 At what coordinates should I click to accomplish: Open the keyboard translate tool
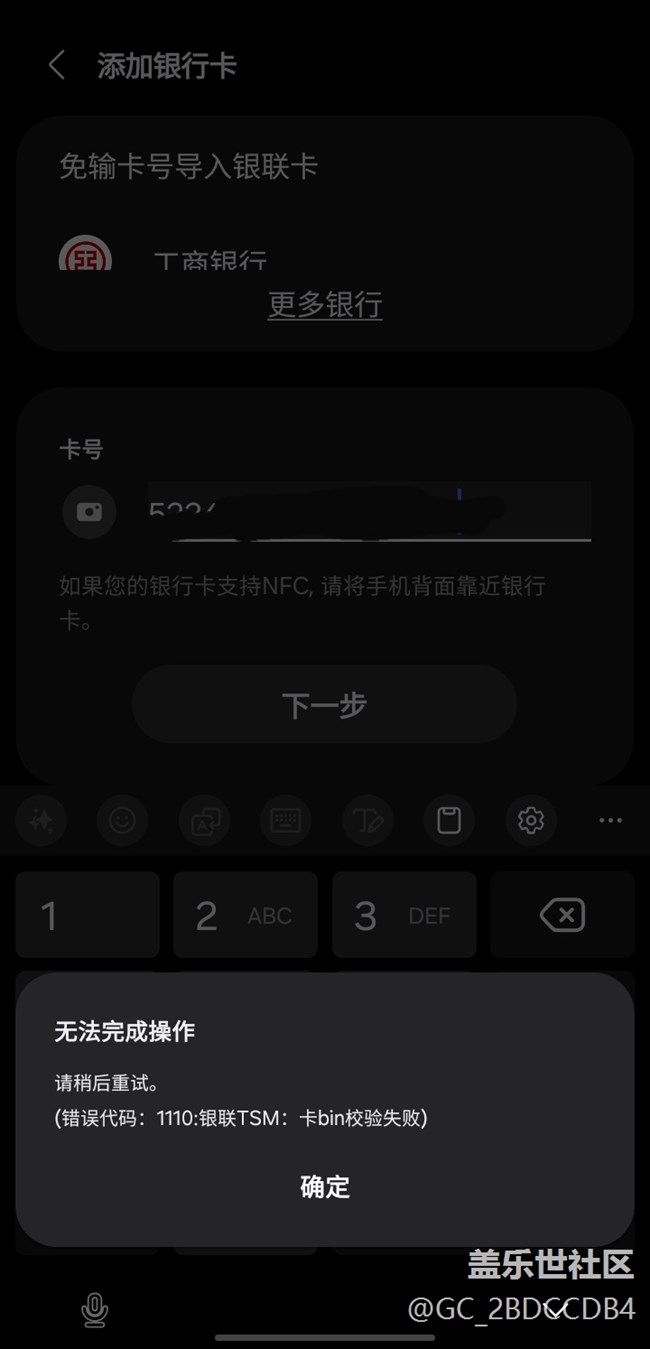205,821
